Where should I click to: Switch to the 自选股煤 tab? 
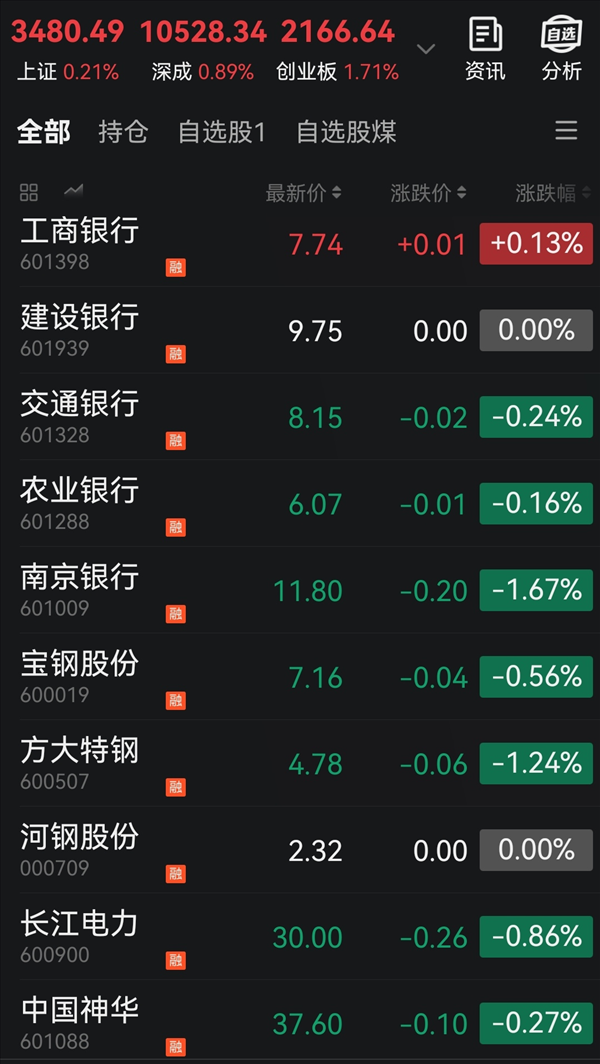pos(346,132)
